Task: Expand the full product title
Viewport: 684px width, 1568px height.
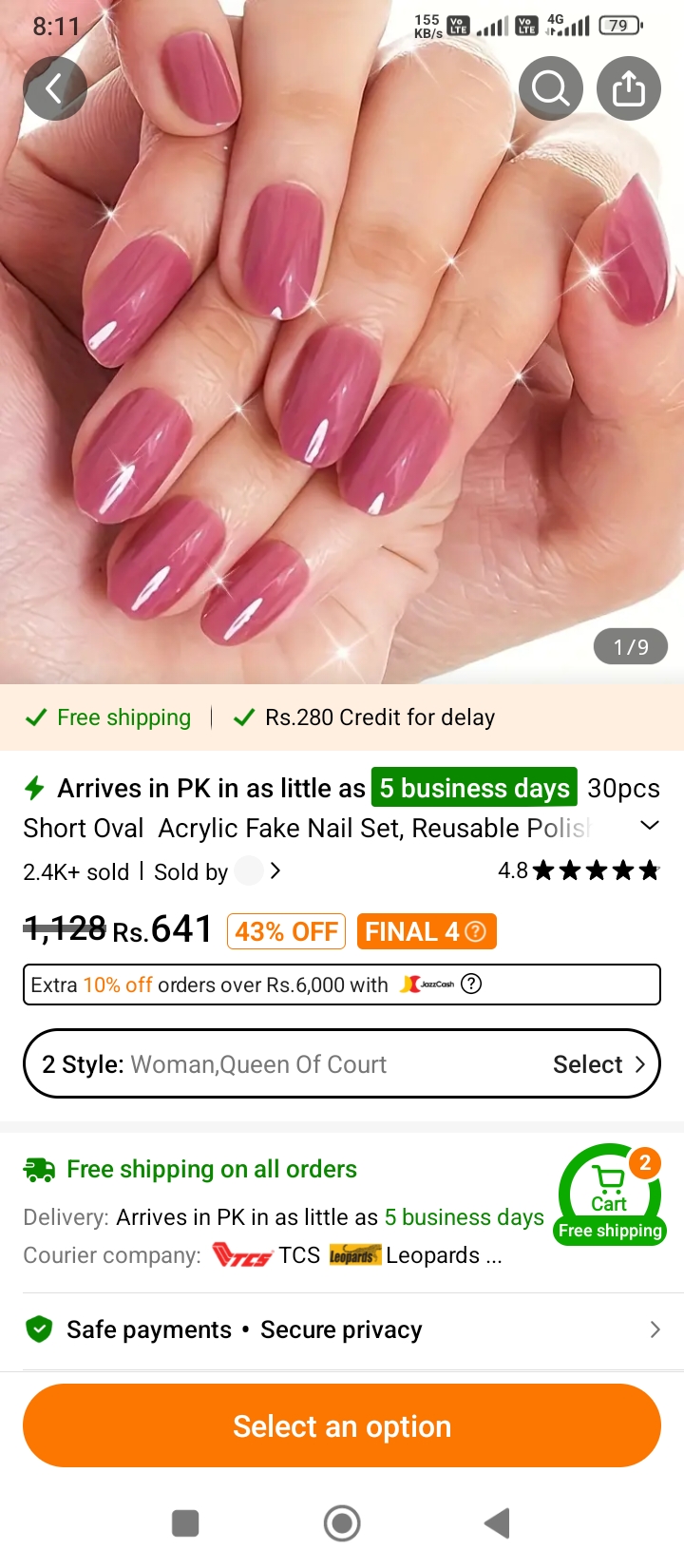Action: pyautogui.click(x=650, y=826)
